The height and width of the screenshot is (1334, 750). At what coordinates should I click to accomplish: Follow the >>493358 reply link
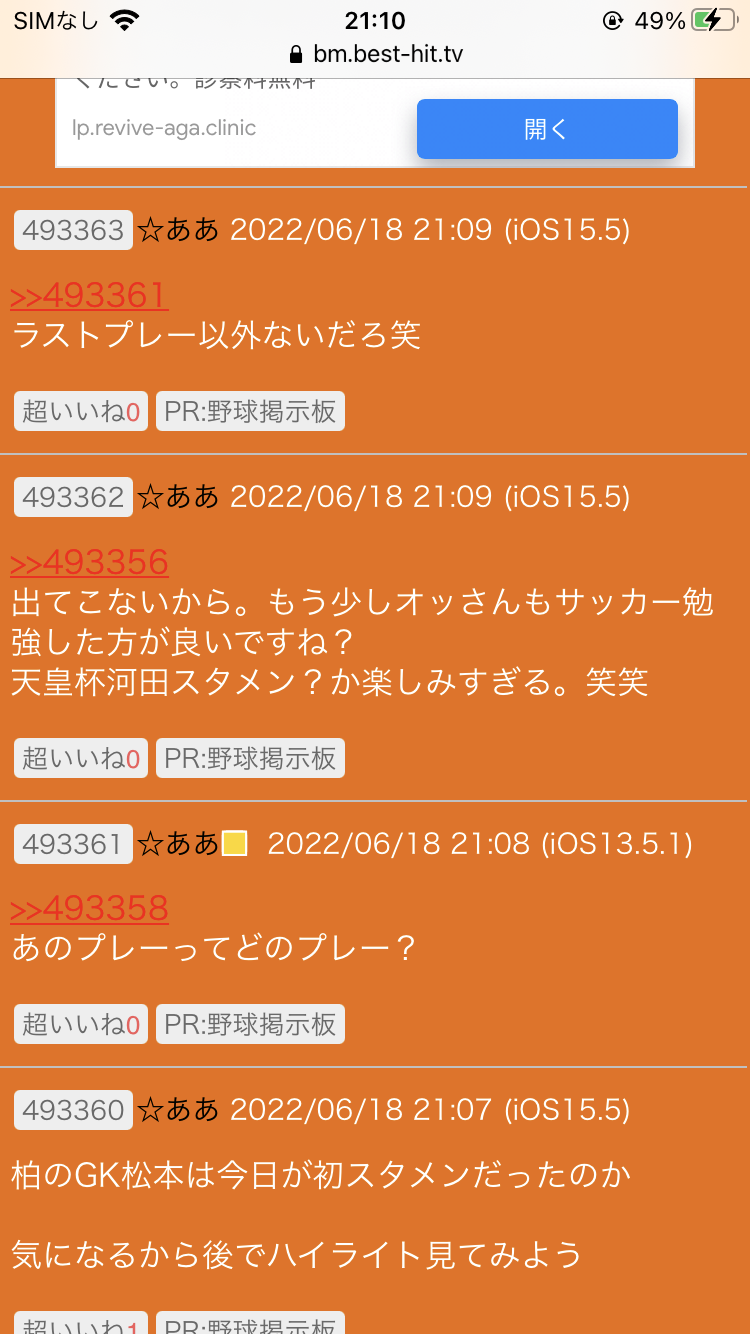pos(89,908)
